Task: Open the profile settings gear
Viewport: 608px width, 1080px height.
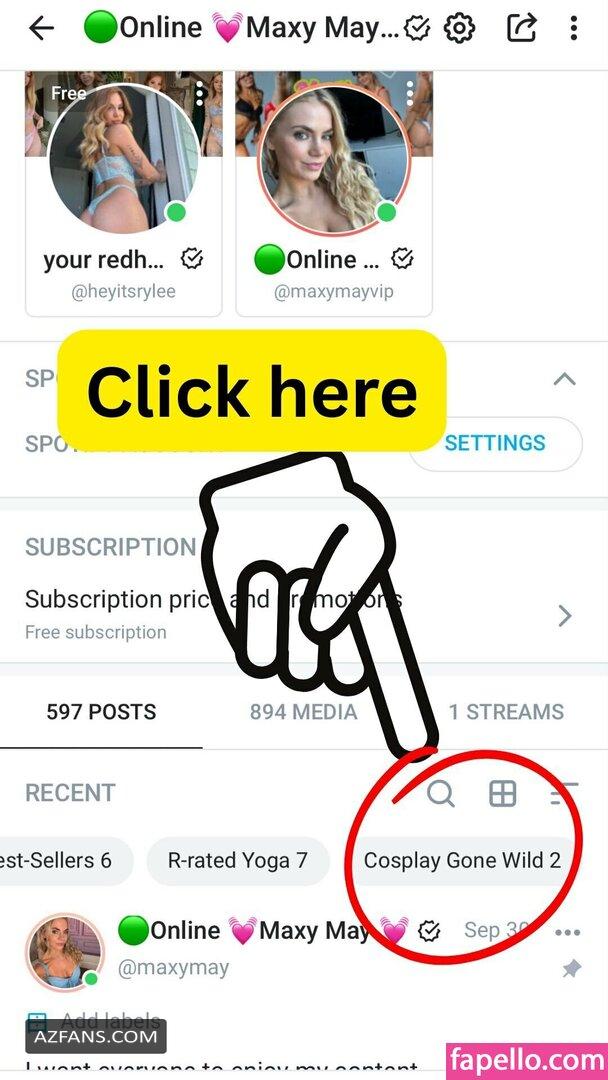Action: tap(459, 28)
